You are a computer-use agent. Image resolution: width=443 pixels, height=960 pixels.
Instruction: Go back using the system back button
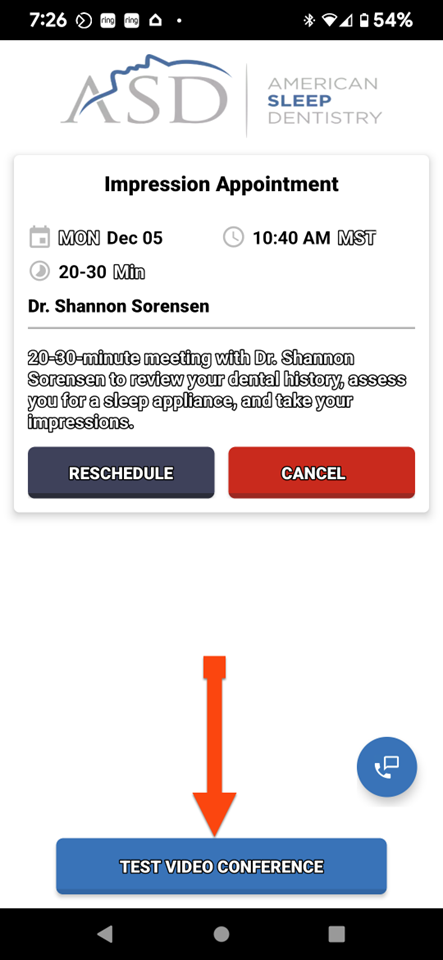pos(105,934)
